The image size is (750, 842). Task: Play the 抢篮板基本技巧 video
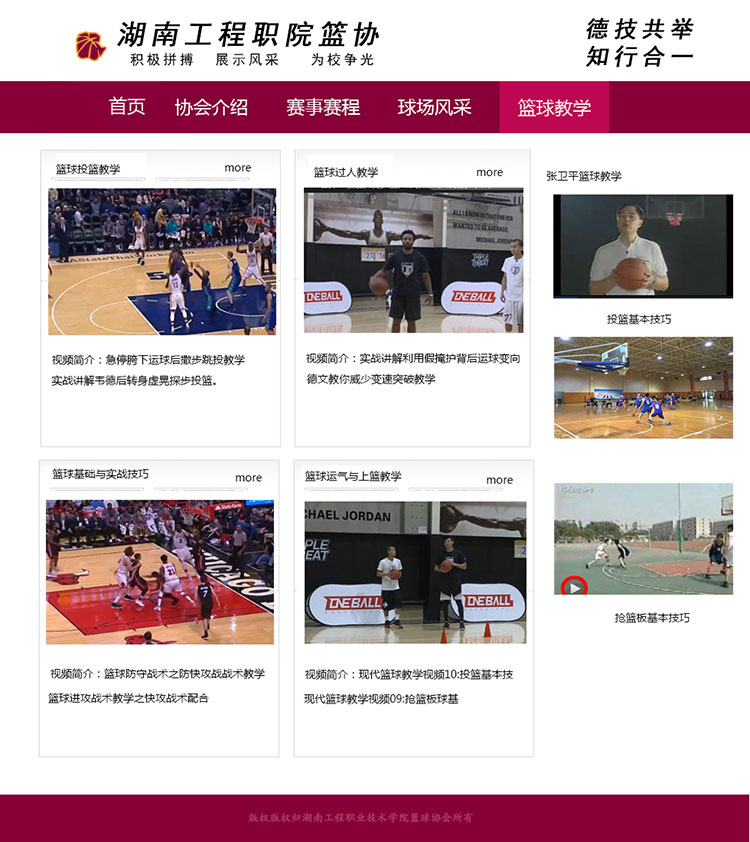click(x=574, y=587)
